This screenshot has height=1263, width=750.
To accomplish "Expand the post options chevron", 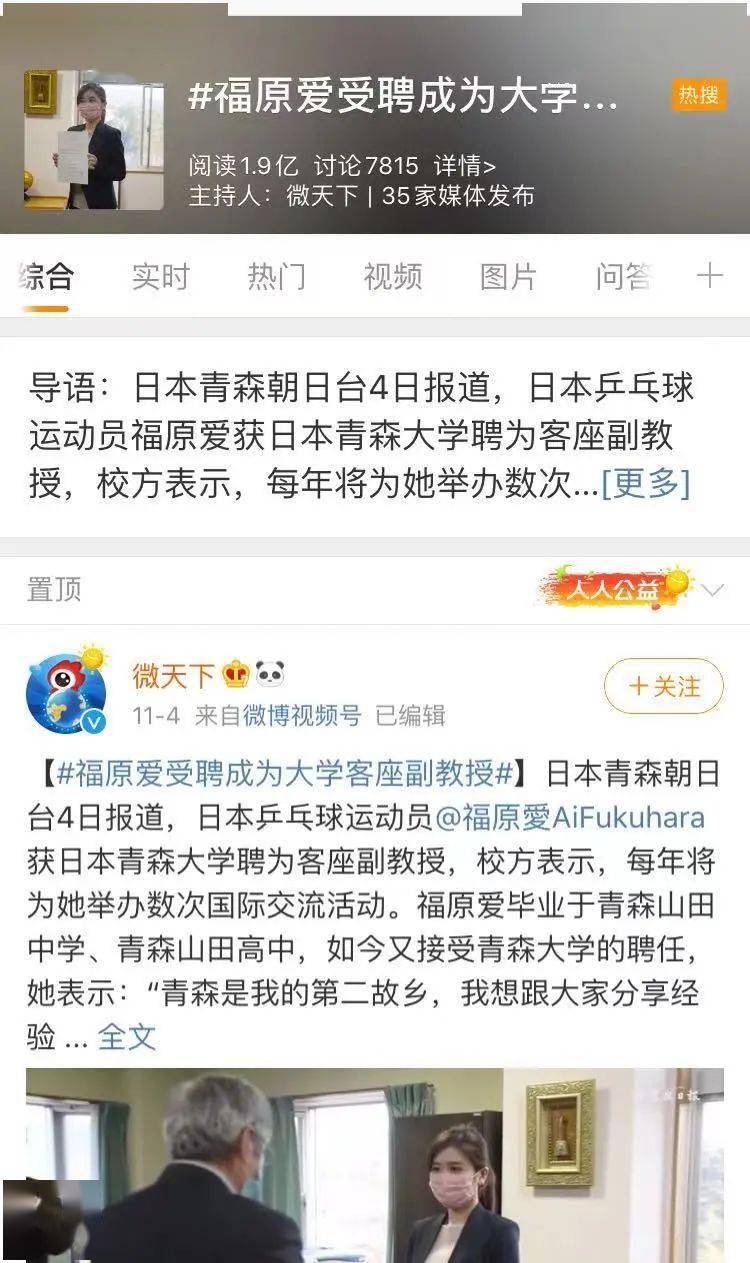I will [712, 590].
